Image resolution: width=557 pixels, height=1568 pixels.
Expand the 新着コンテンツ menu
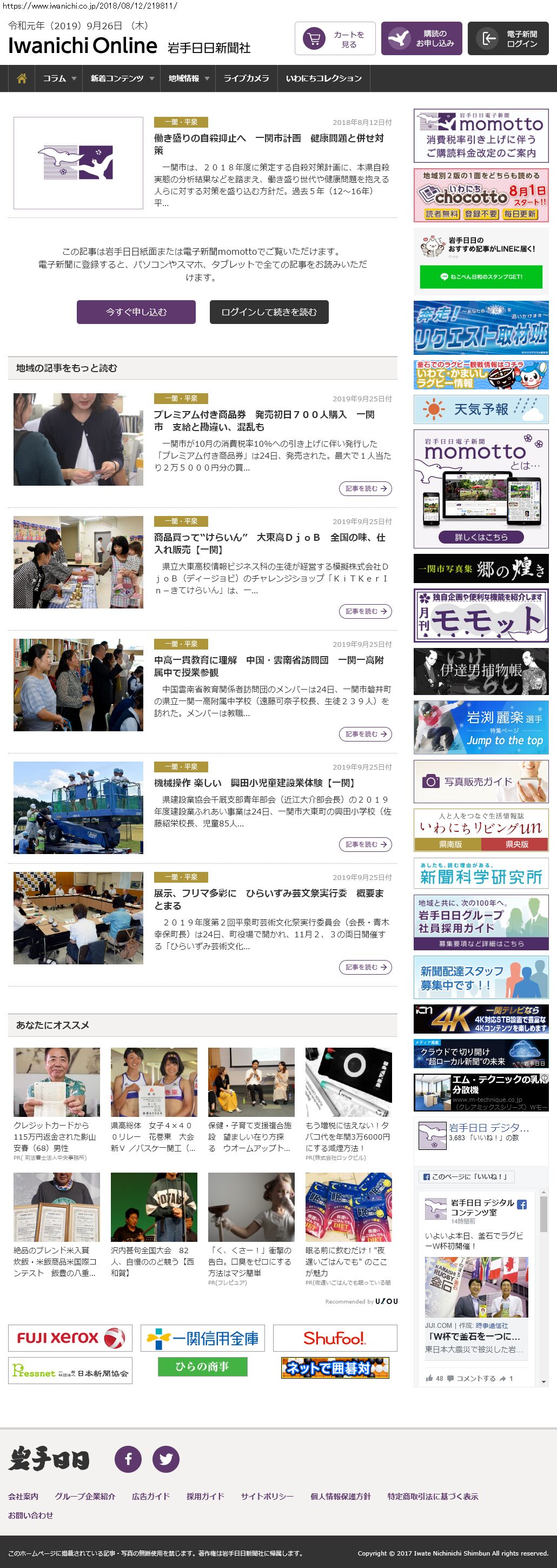click(121, 78)
